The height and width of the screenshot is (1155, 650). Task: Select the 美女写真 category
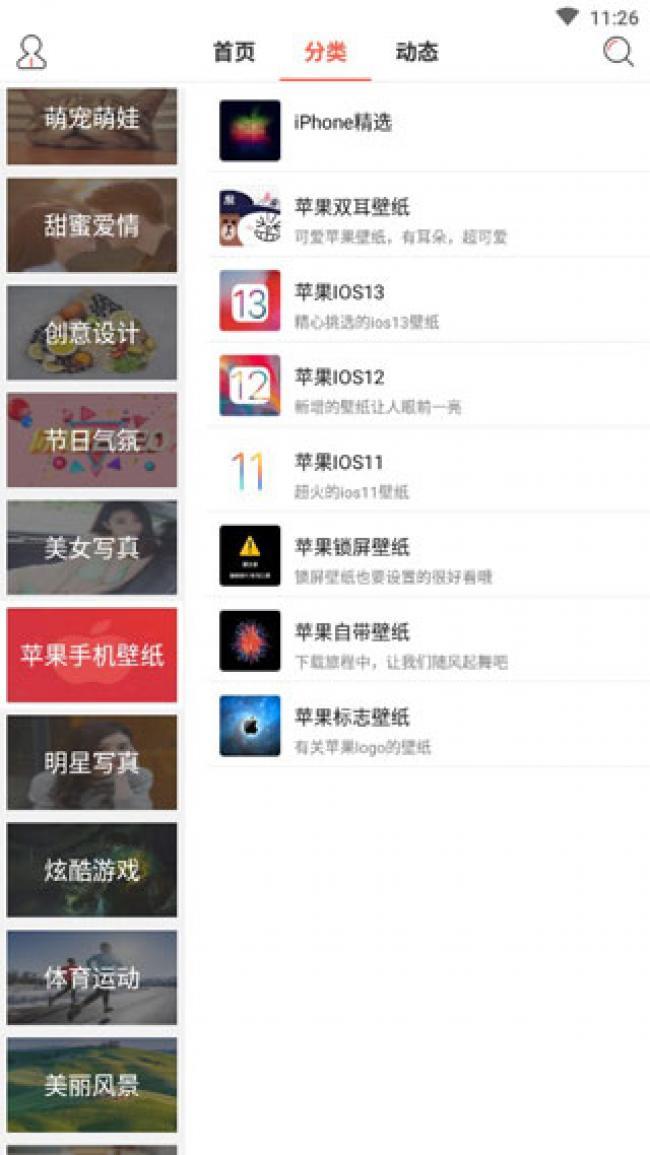[92, 547]
